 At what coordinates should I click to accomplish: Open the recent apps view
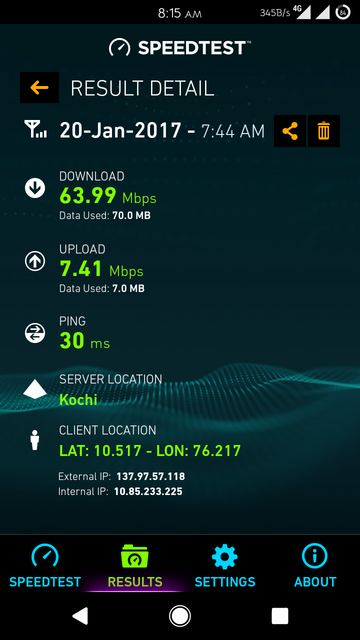[x=280, y=616]
